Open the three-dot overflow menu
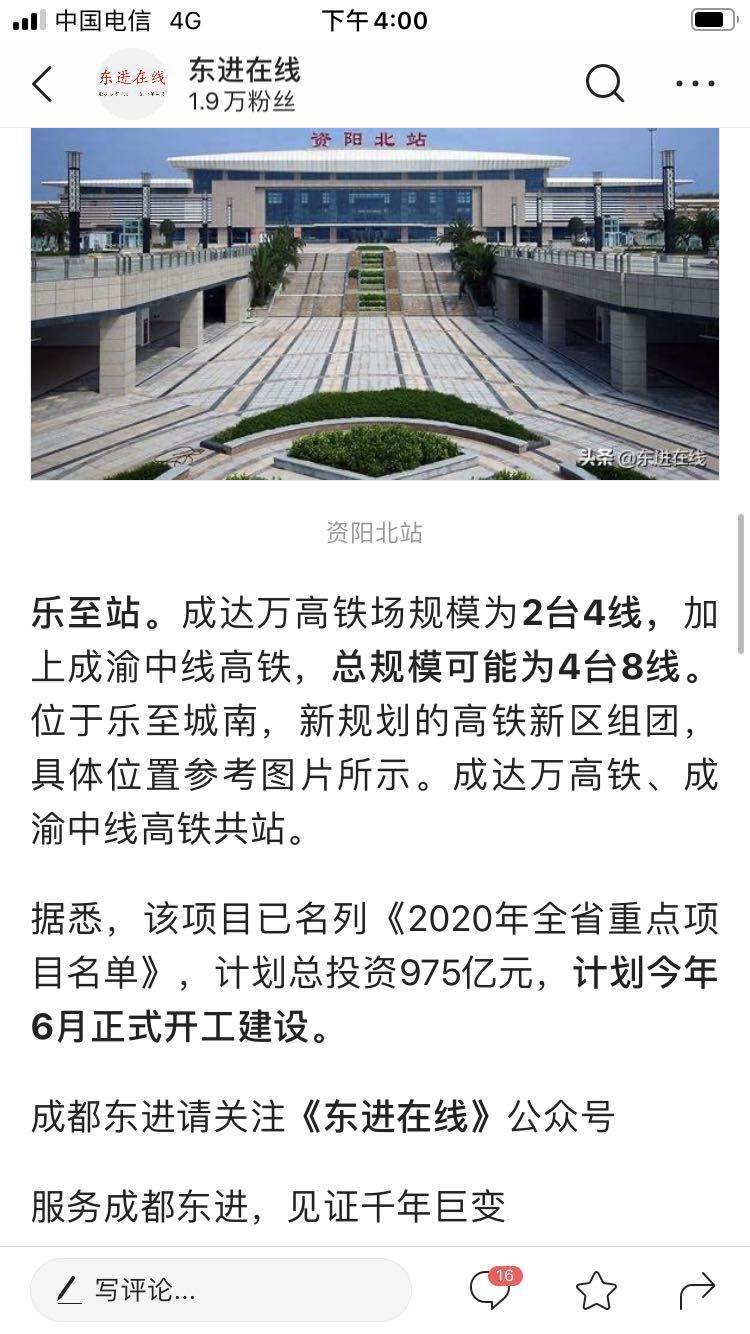Image resolution: width=750 pixels, height=1334 pixels. click(x=695, y=84)
